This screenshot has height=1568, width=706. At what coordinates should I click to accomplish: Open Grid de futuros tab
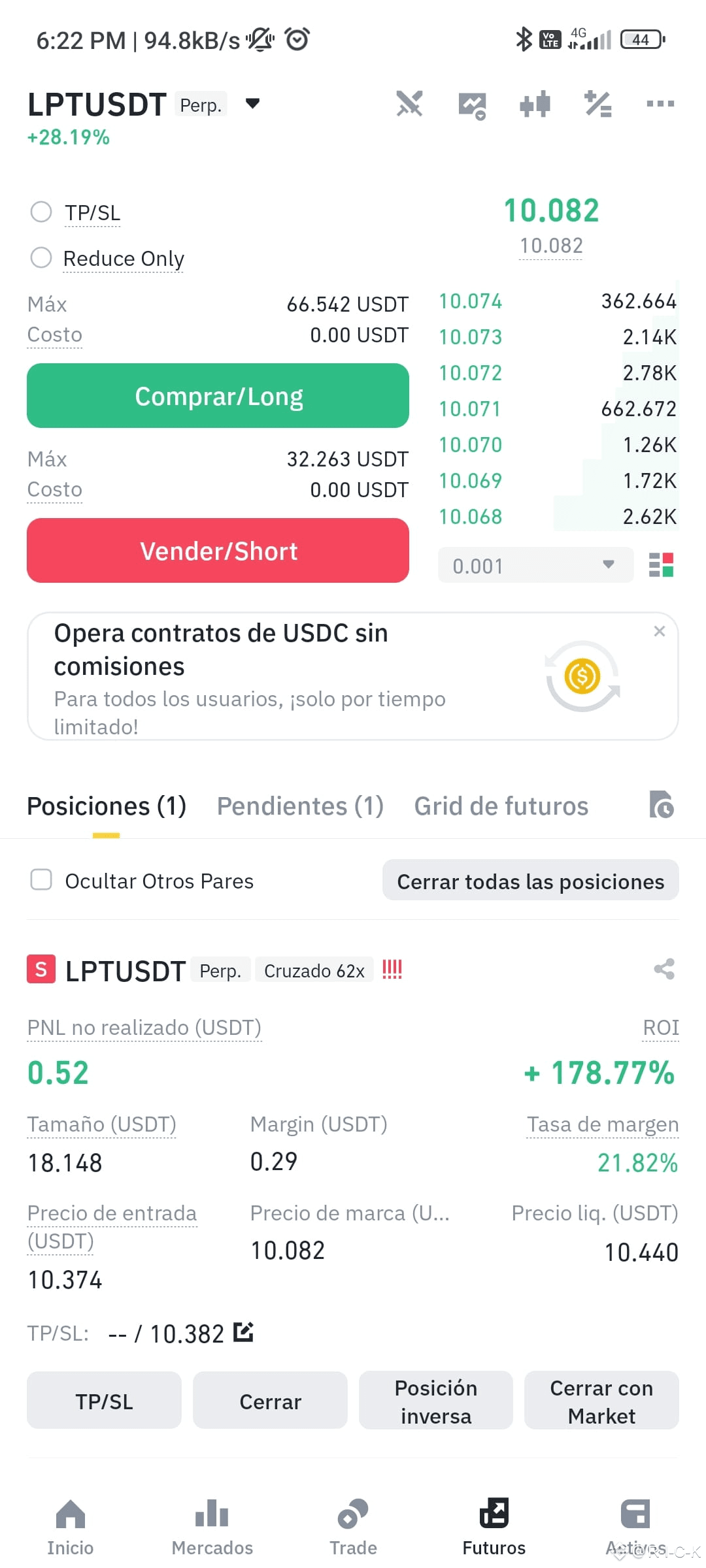(501, 806)
